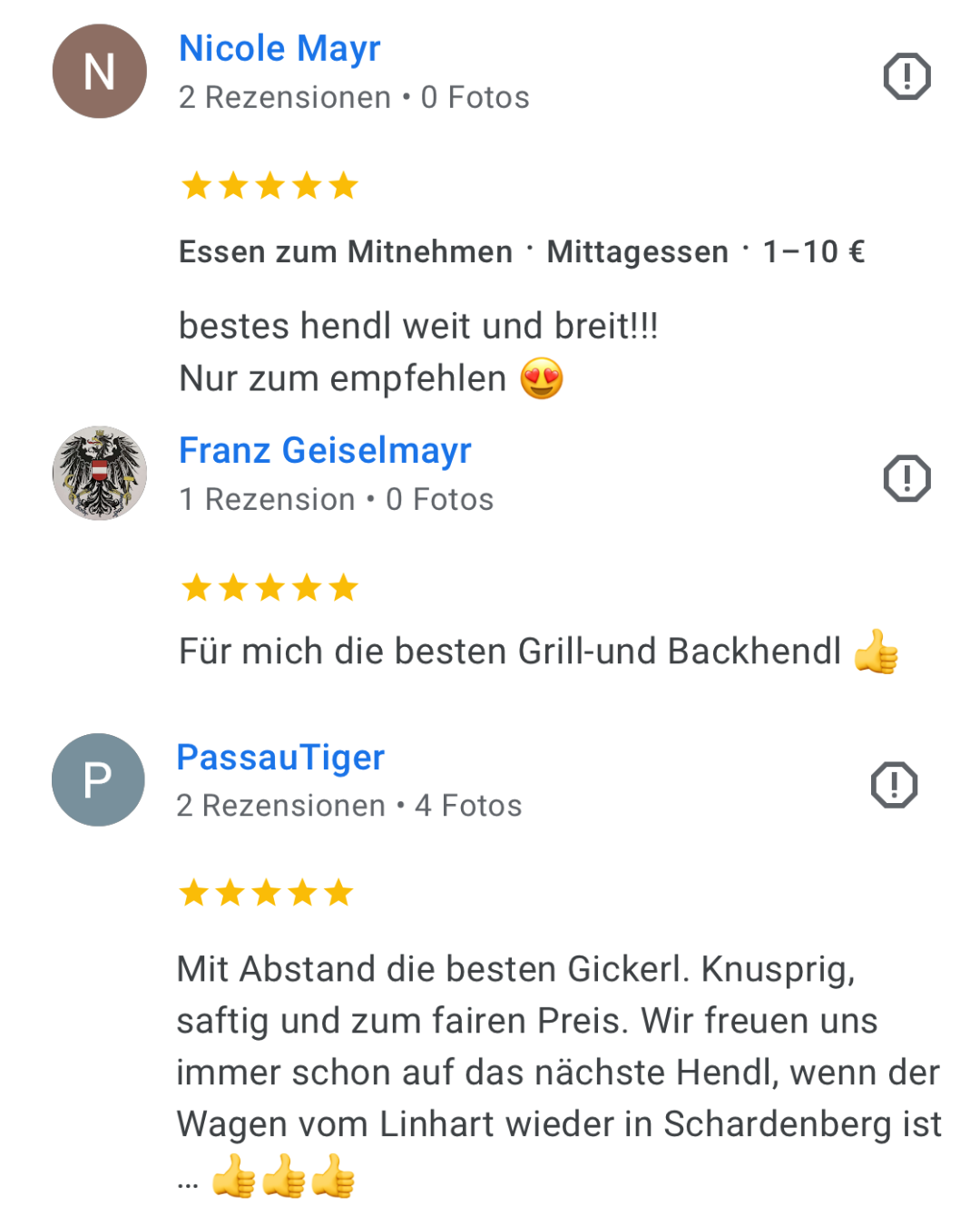Tap Nicole Mayr's avatar

click(x=100, y=72)
